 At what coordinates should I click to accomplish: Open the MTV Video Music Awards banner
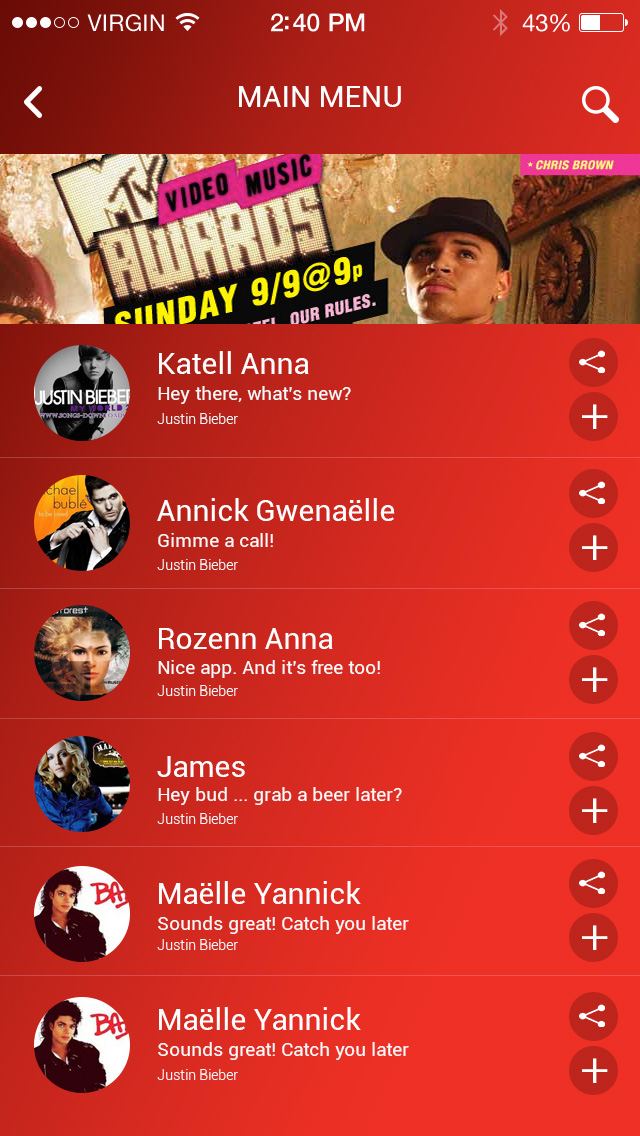[320, 239]
